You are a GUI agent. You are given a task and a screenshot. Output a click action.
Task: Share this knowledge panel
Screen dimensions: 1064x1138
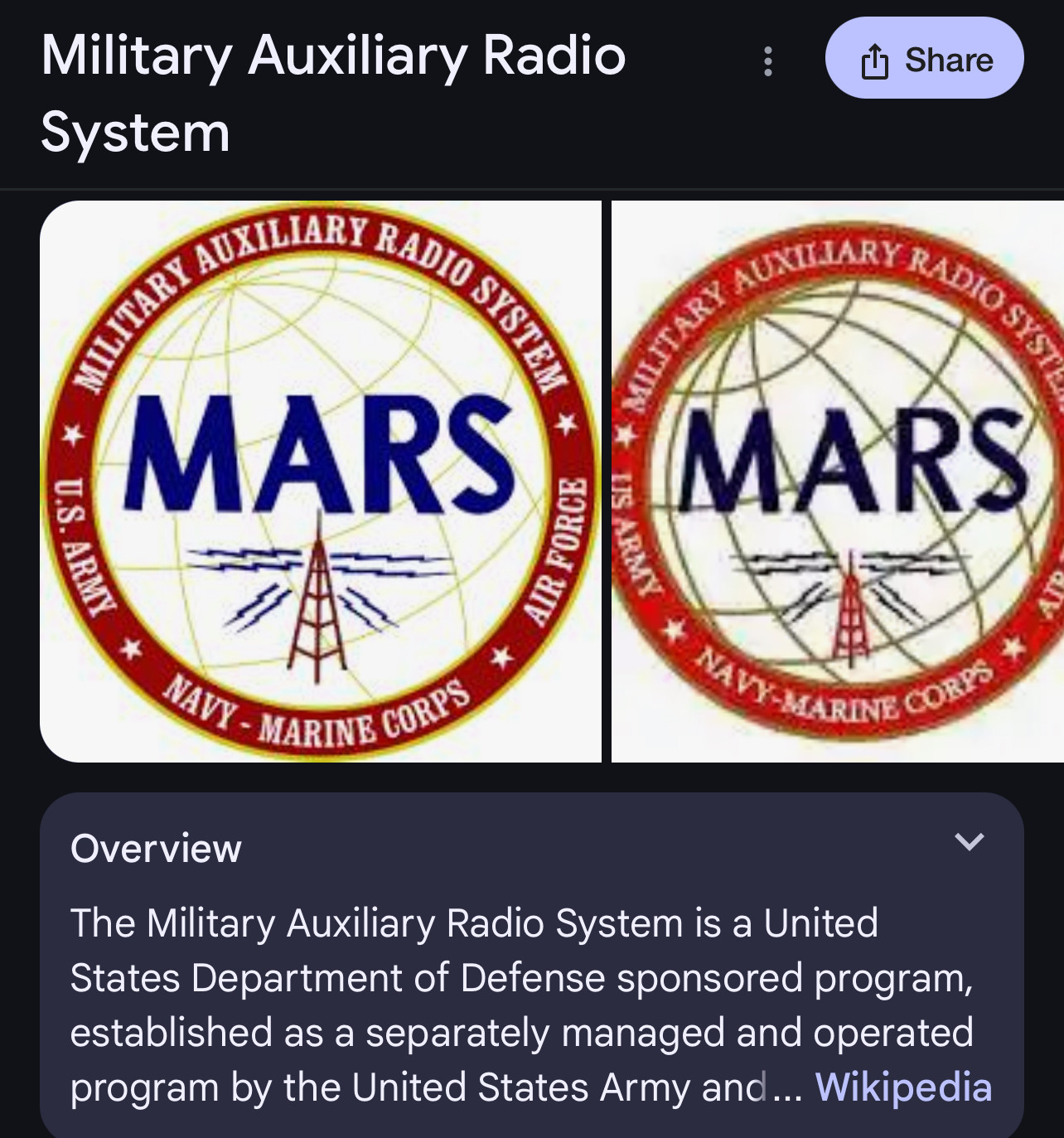pos(924,59)
